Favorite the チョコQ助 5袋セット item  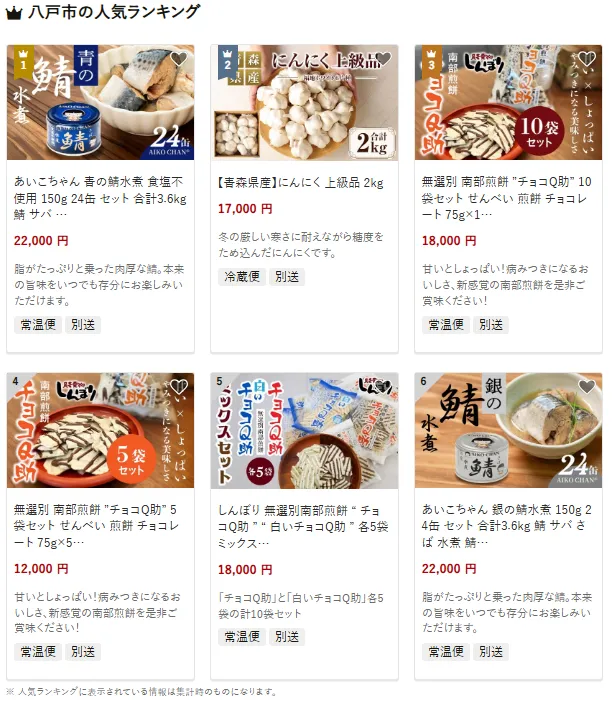178,387
